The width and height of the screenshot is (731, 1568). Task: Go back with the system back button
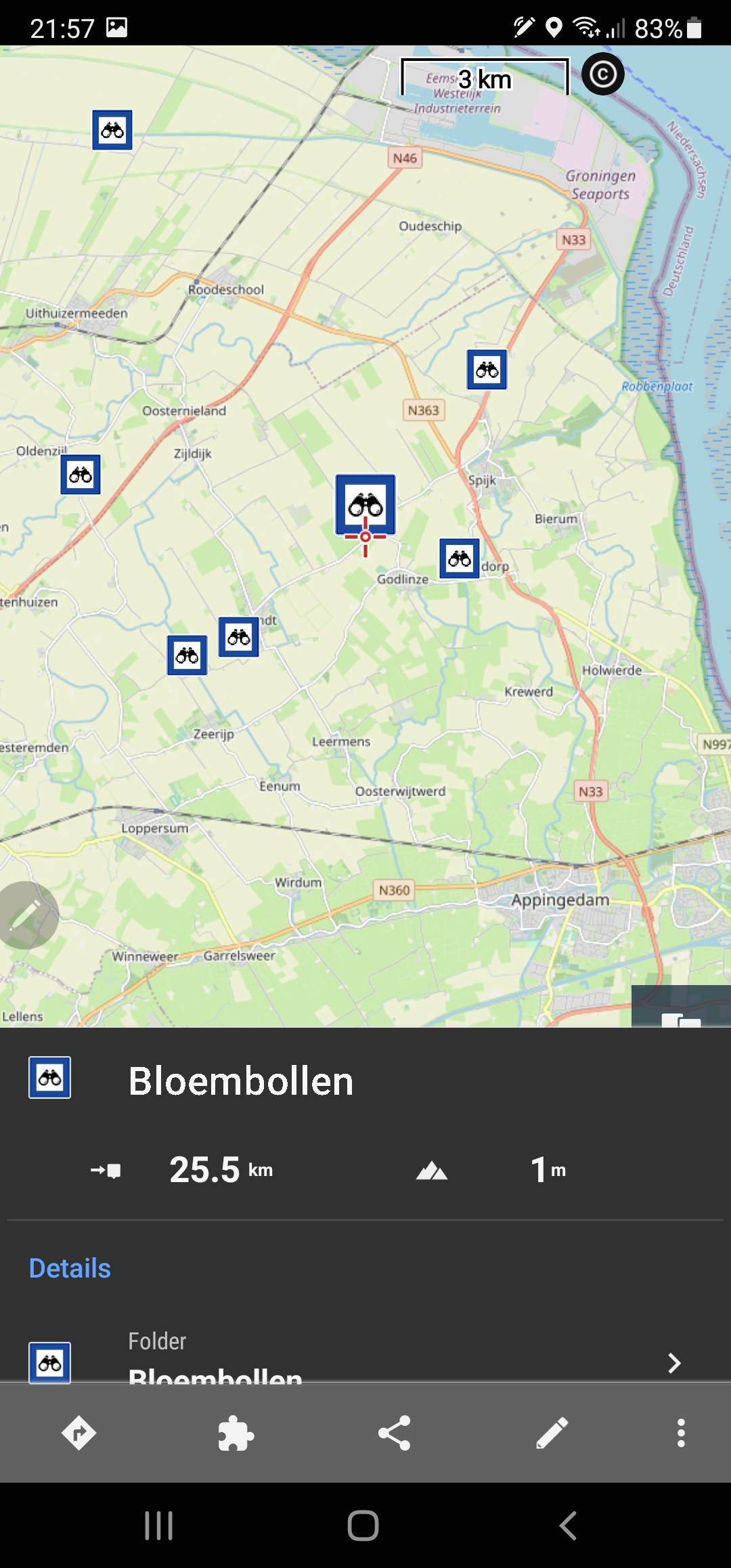[569, 1525]
